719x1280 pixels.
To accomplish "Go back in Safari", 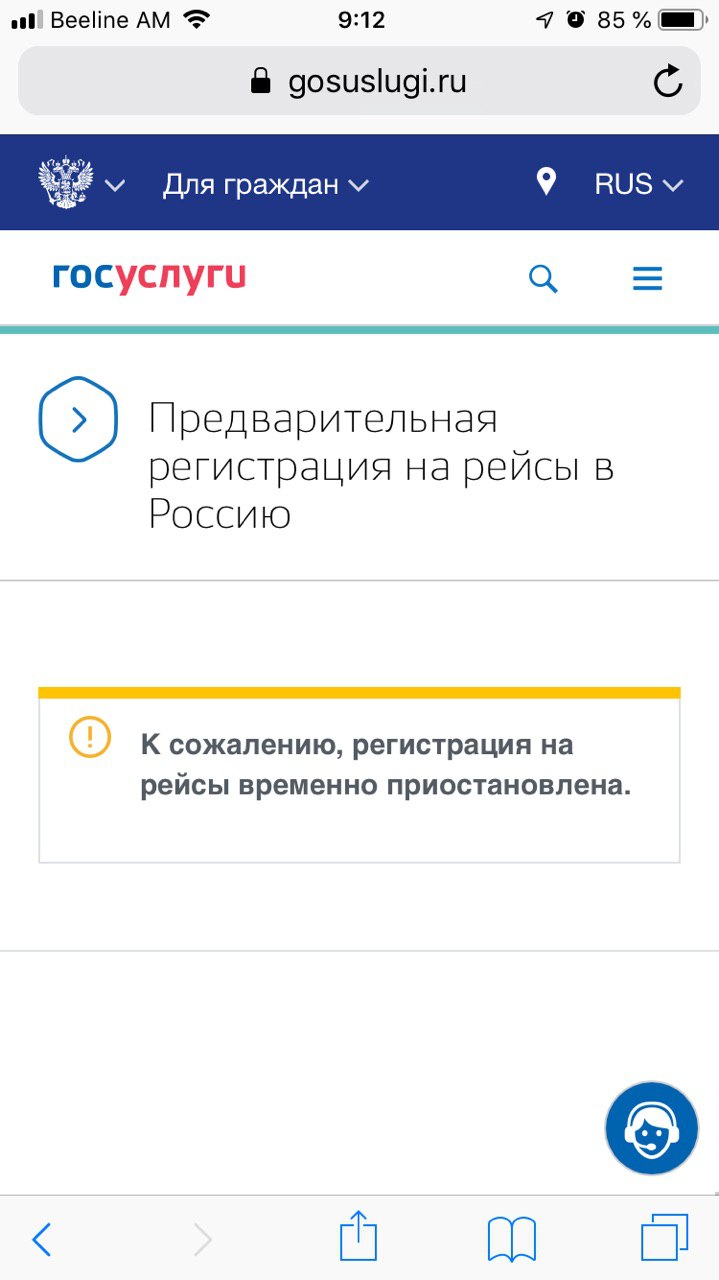I will 42,1240.
